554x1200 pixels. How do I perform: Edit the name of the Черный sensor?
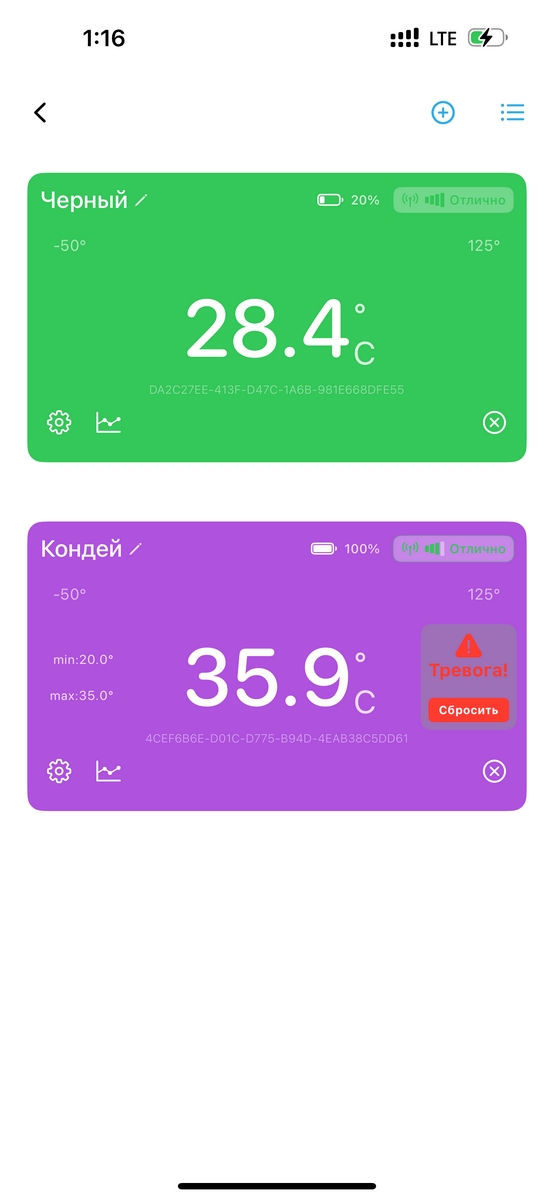click(141, 200)
